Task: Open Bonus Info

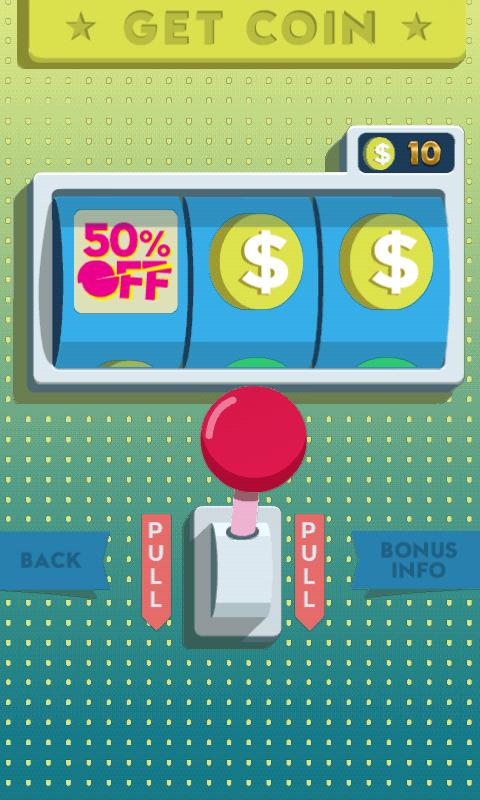Action: (x=417, y=560)
